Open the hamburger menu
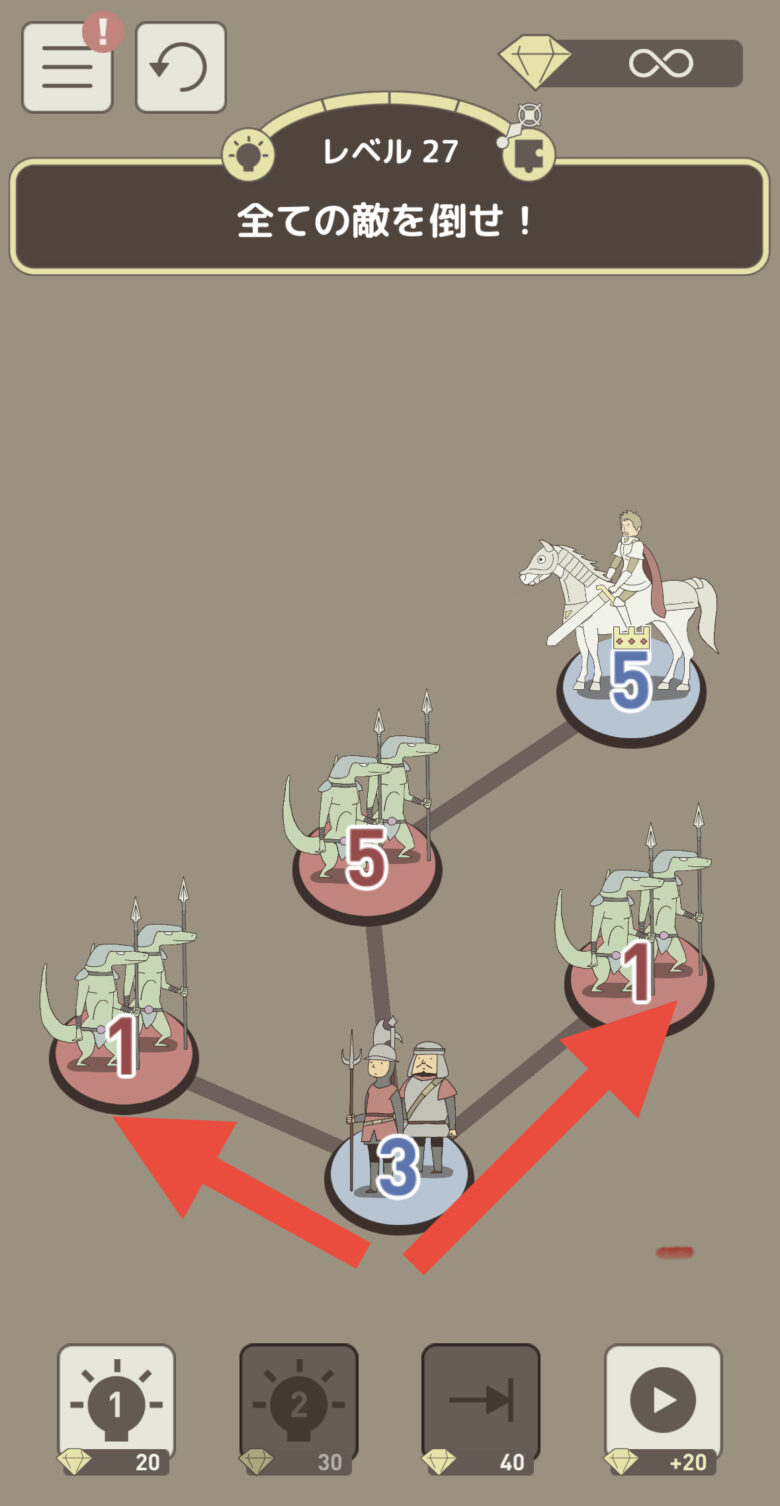 pos(67,67)
